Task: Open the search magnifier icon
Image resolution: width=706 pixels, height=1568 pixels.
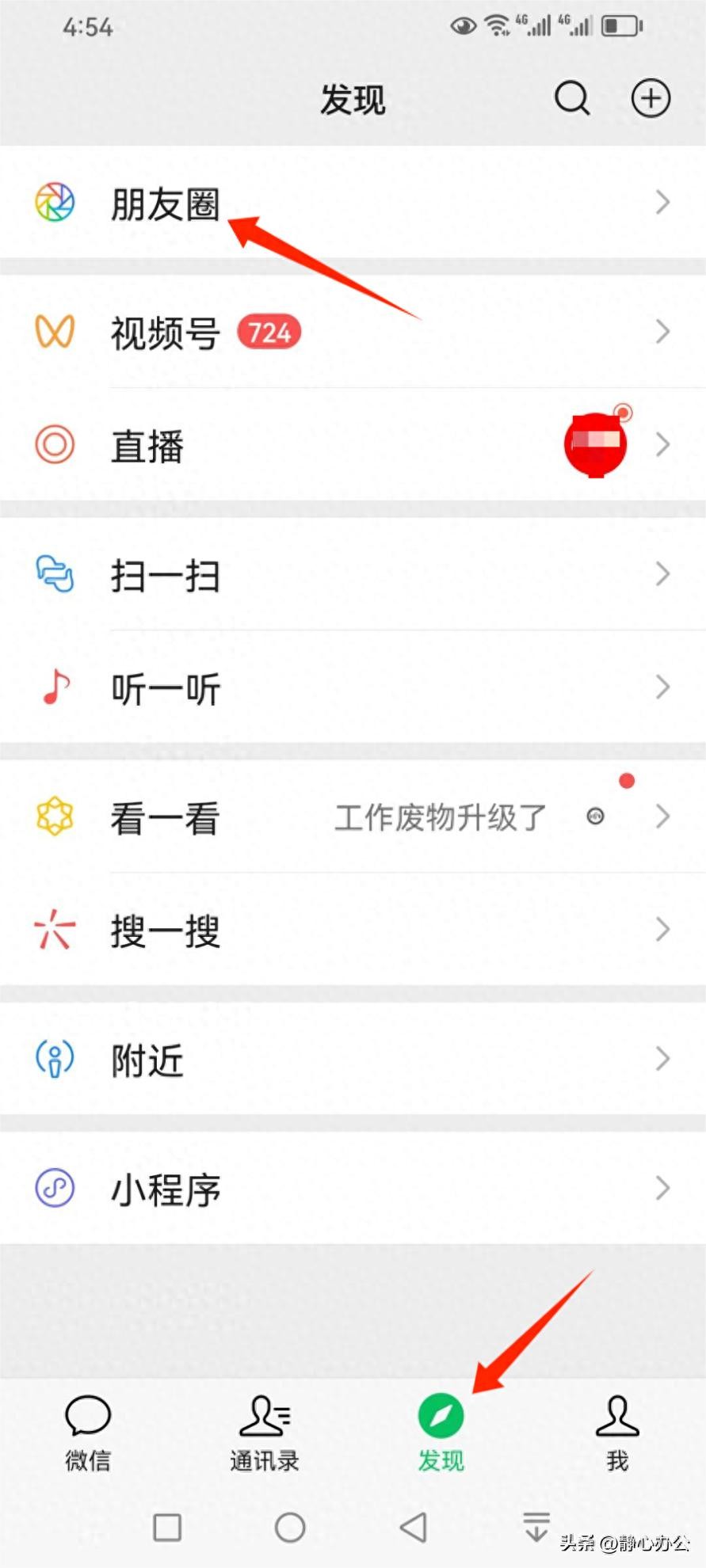Action: pyautogui.click(x=571, y=99)
